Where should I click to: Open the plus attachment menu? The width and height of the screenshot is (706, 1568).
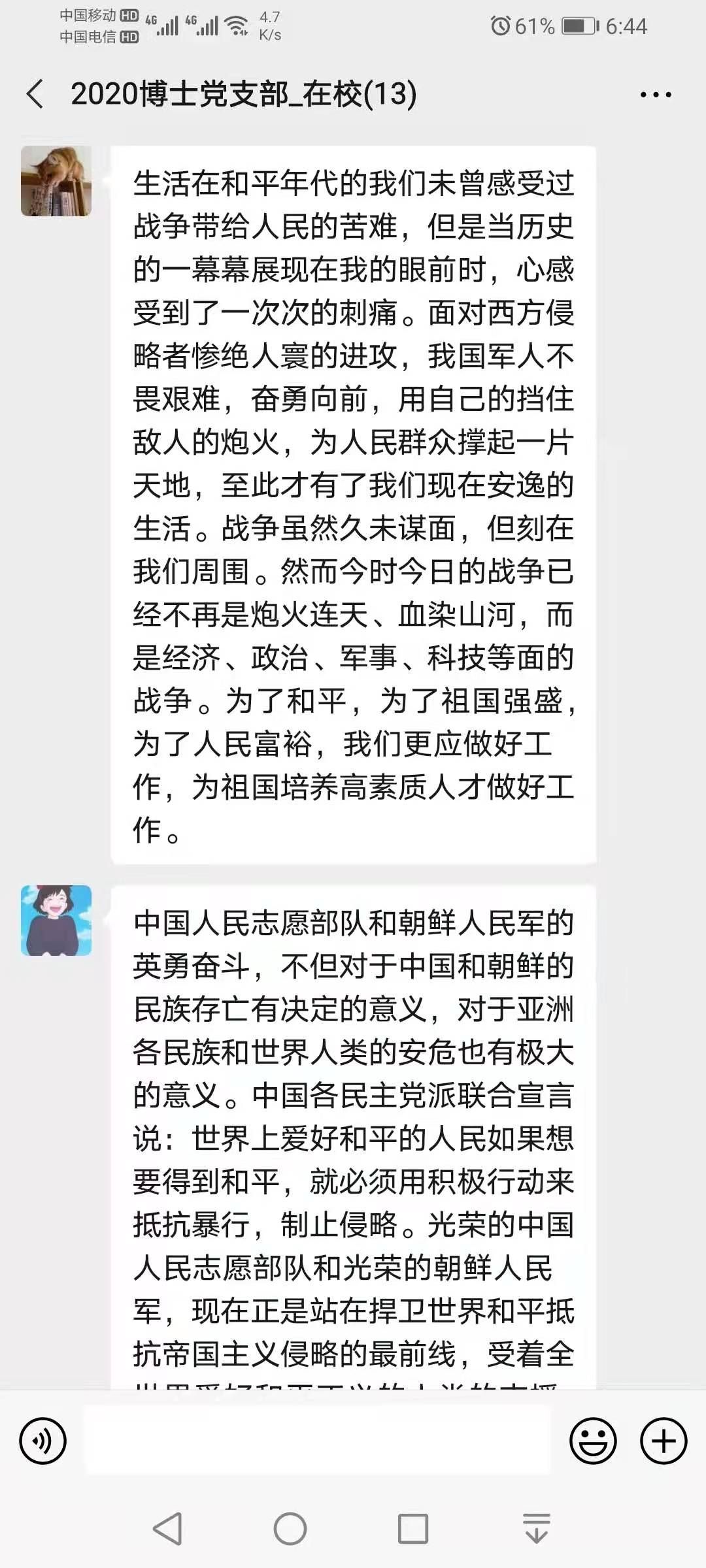point(663,1441)
